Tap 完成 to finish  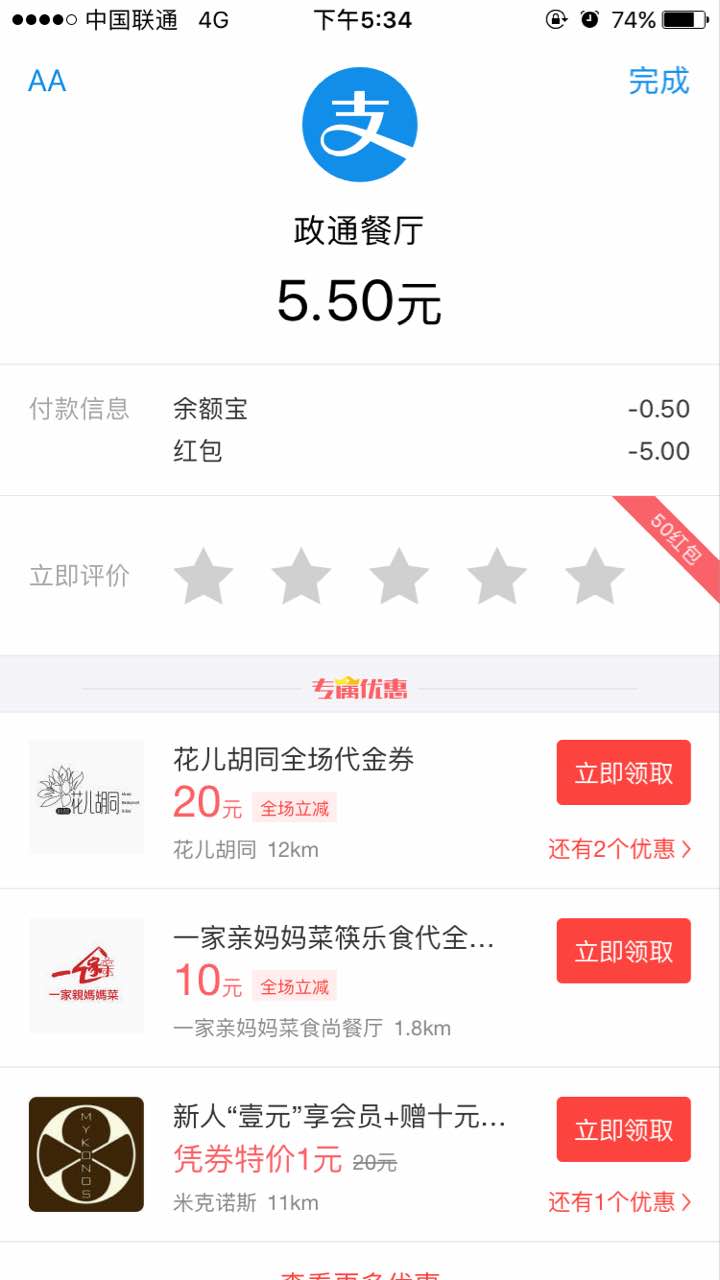659,81
